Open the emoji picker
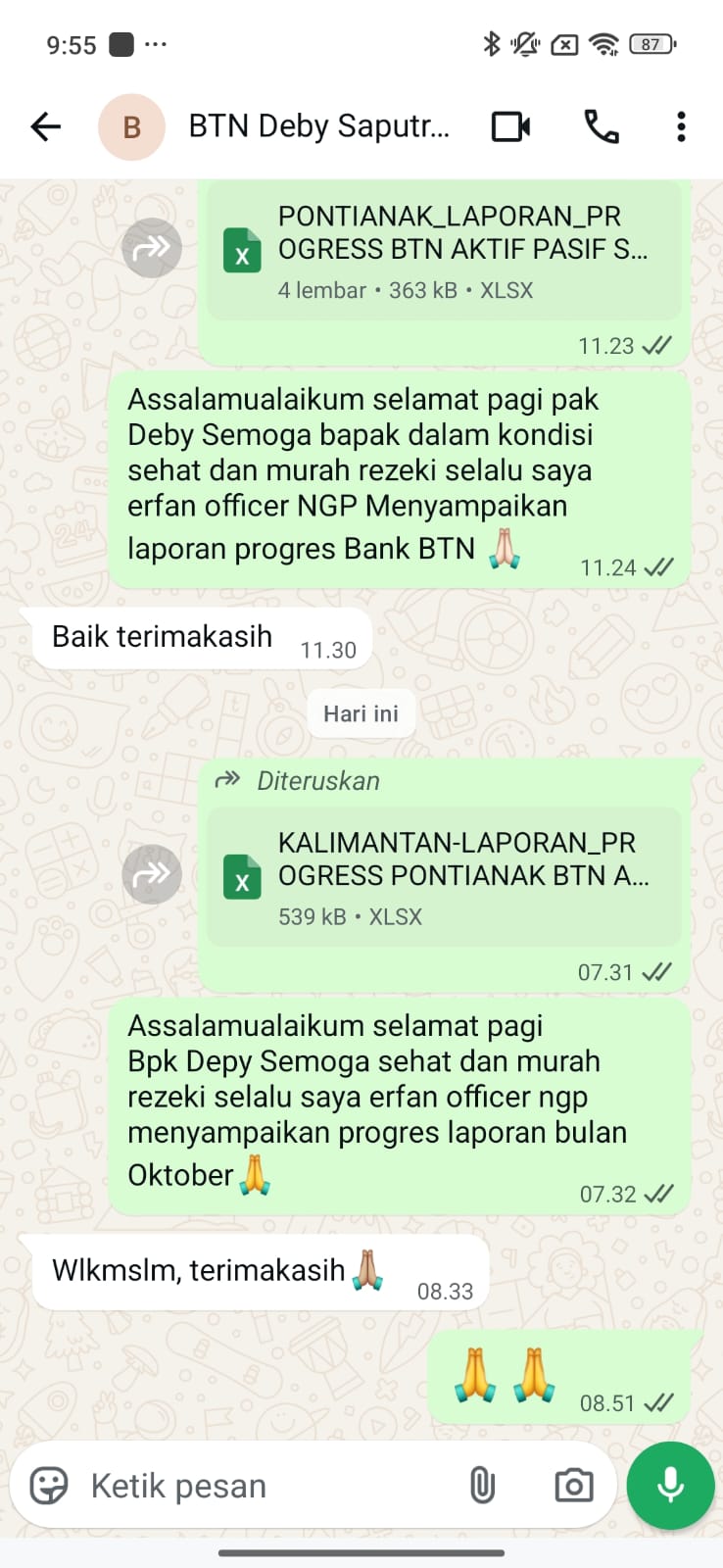The image size is (723, 1568). pyautogui.click(x=49, y=1486)
